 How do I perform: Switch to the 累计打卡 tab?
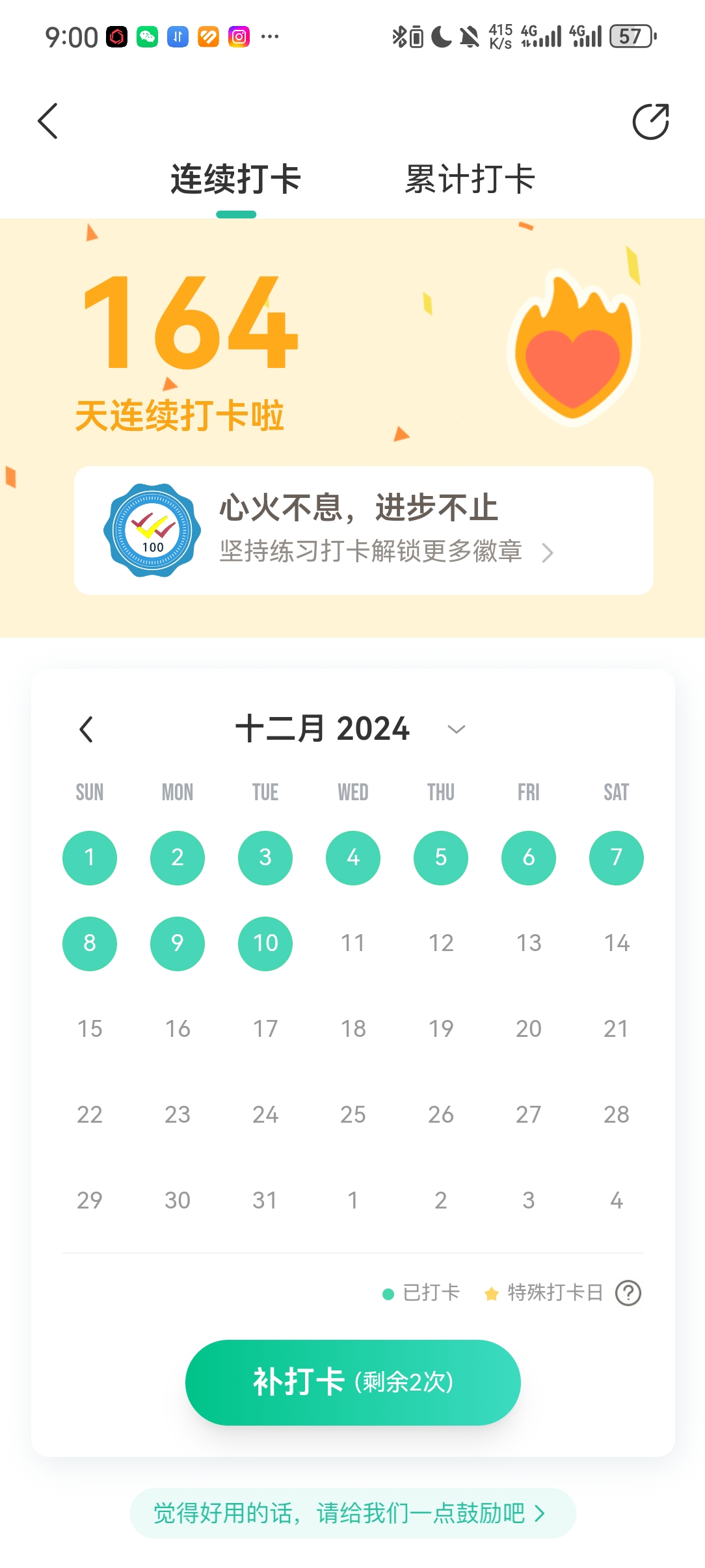[x=470, y=179]
